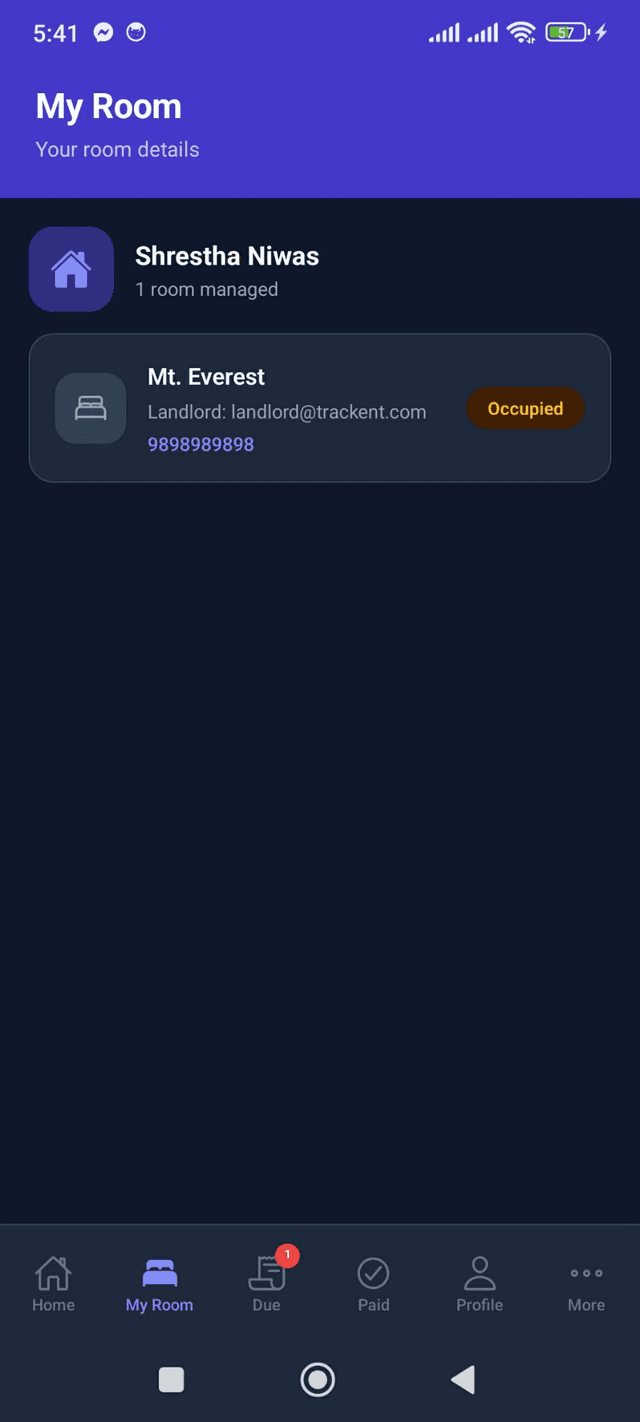Open the Due tab with badge
Viewport: 640px width, 1422px height.
pos(267,1284)
